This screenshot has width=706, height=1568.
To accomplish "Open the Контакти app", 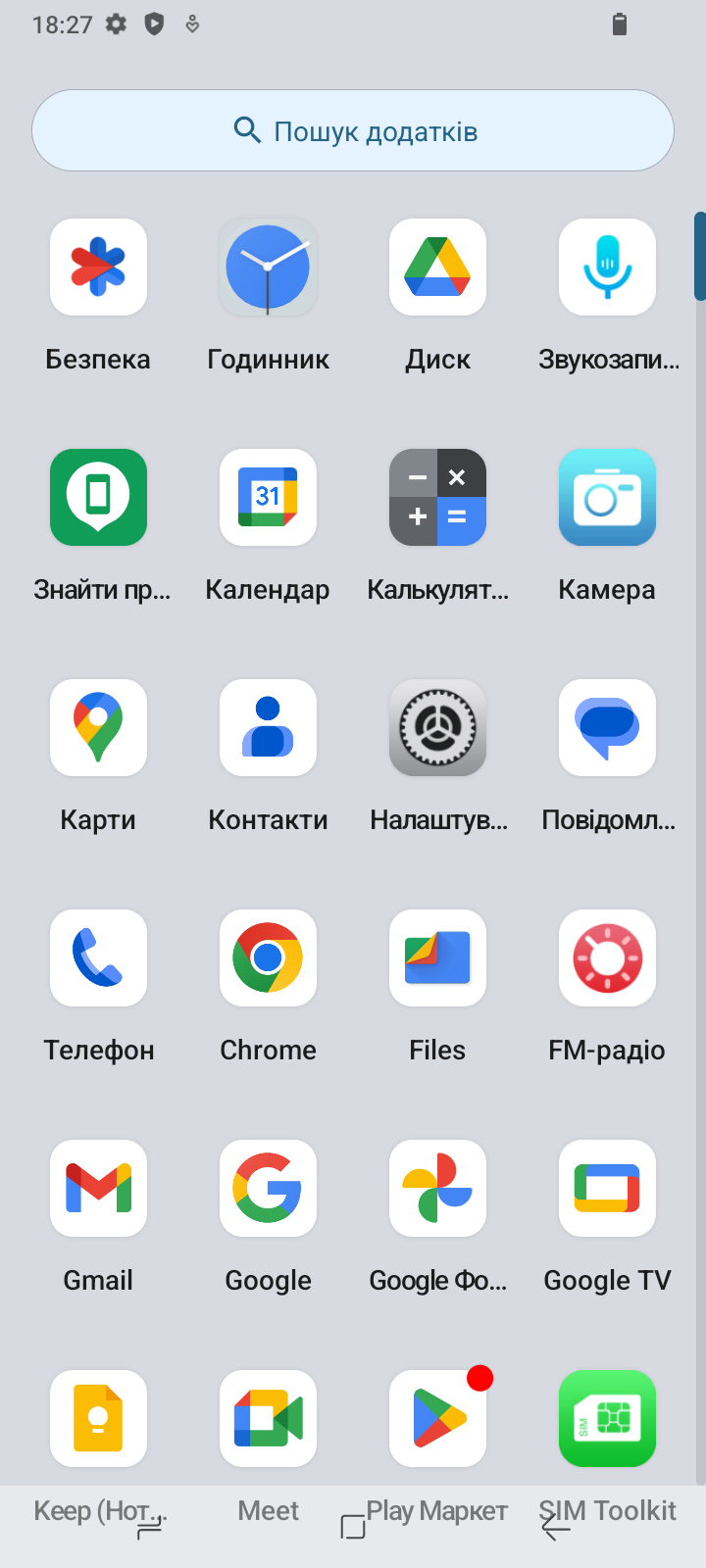I will (268, 728).
